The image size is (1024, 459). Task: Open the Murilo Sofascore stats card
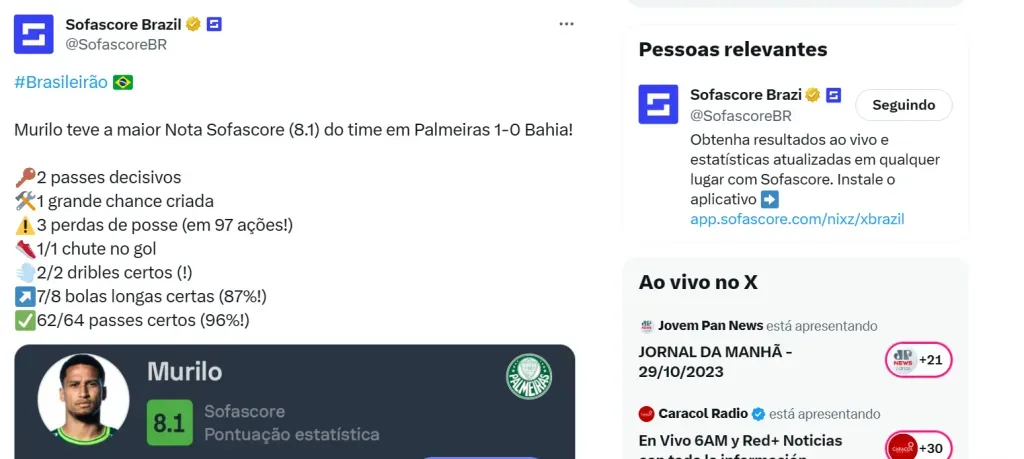click(294, 402)
